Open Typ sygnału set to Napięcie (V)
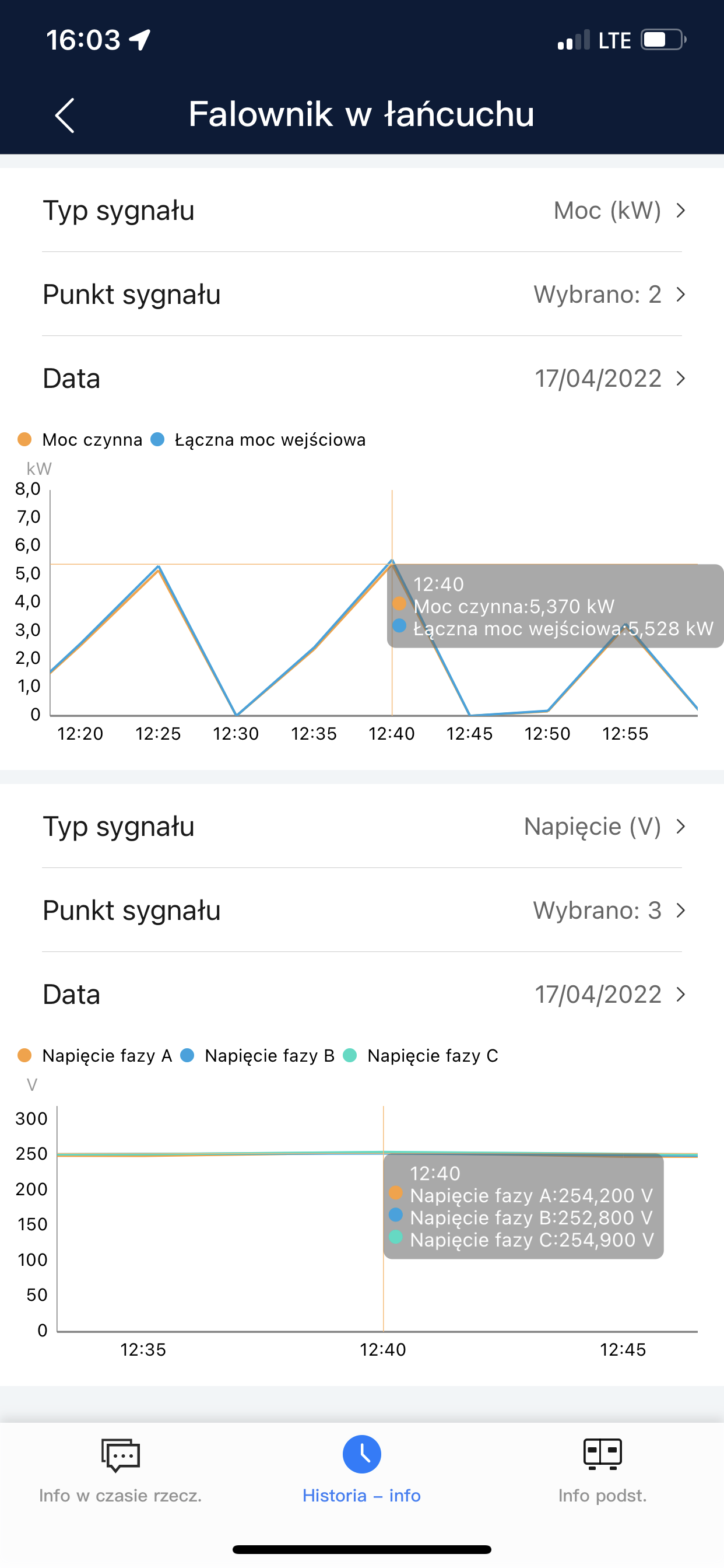Image resolution: width=724 pixels, height=1568 pixels. tap(362, 826)
